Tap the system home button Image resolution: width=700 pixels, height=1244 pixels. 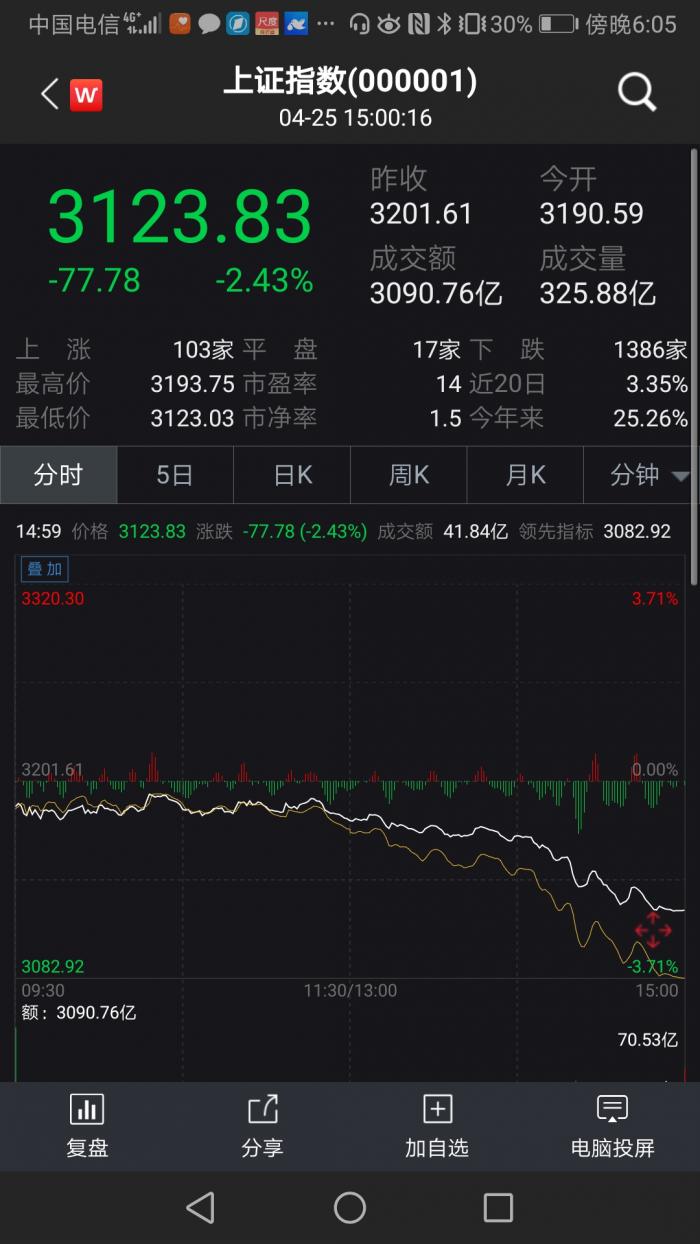coord(350,1208)
